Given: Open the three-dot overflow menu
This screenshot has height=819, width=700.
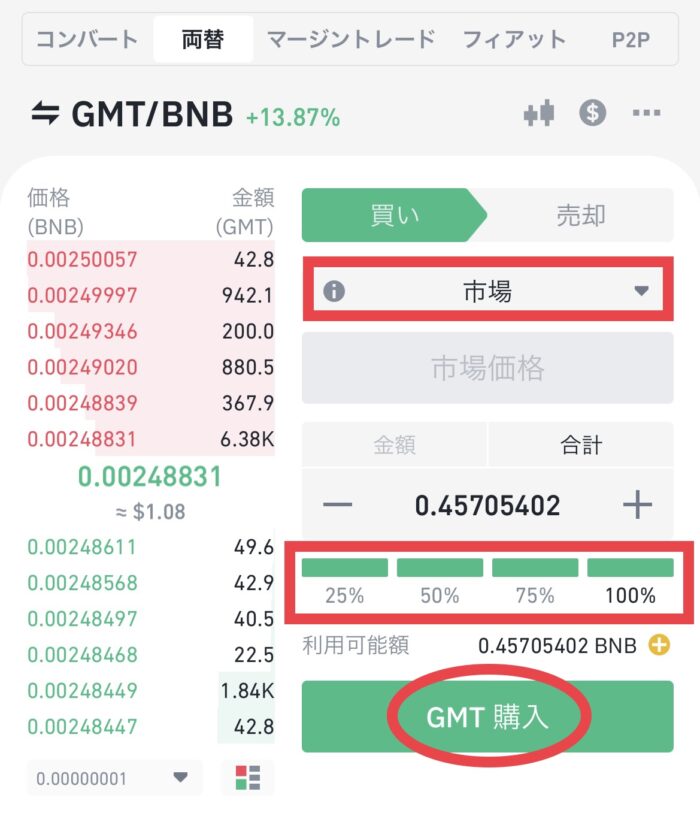Looking at the screenshot, I should (x=647, y=113).
